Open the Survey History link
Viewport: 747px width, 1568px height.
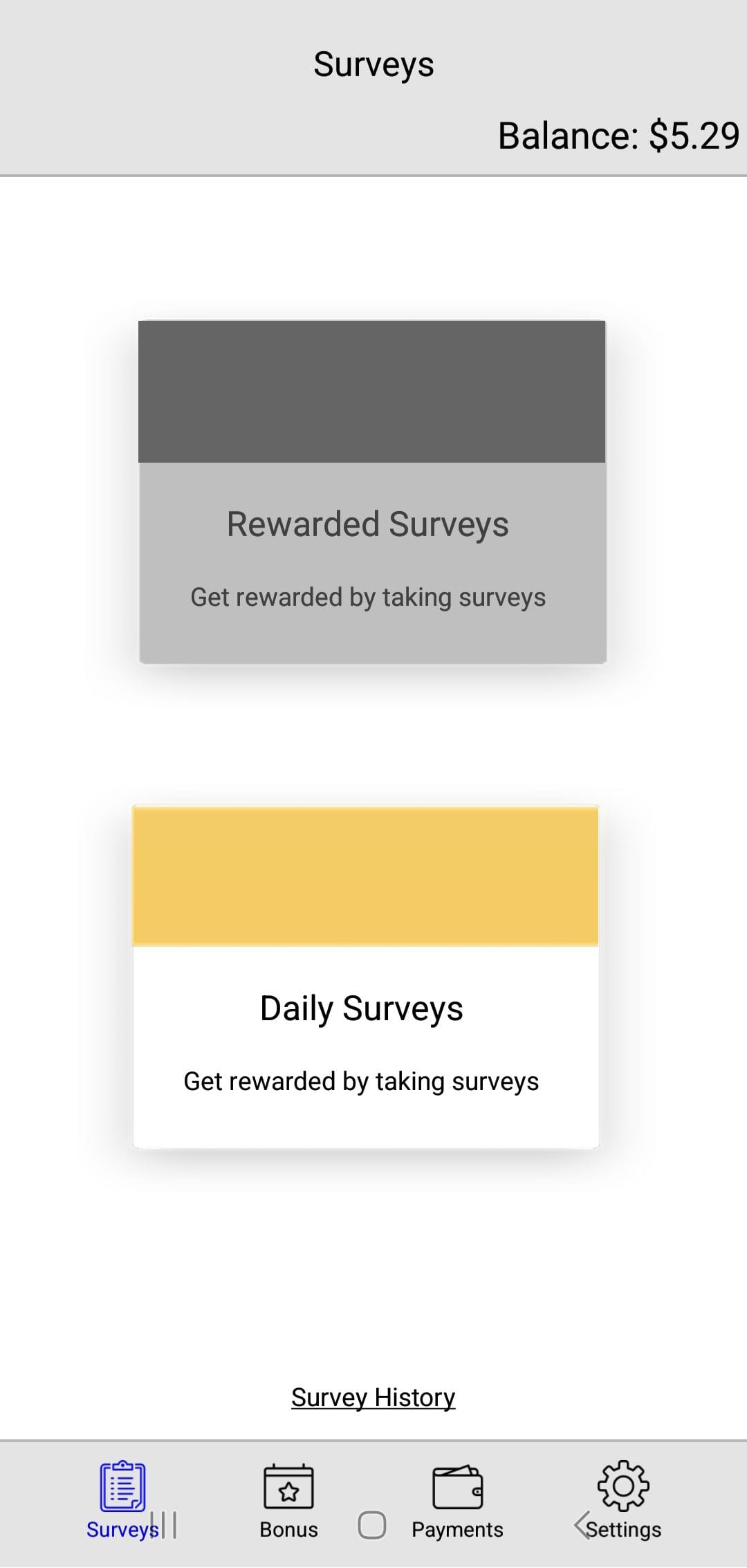pos(373,1397)
